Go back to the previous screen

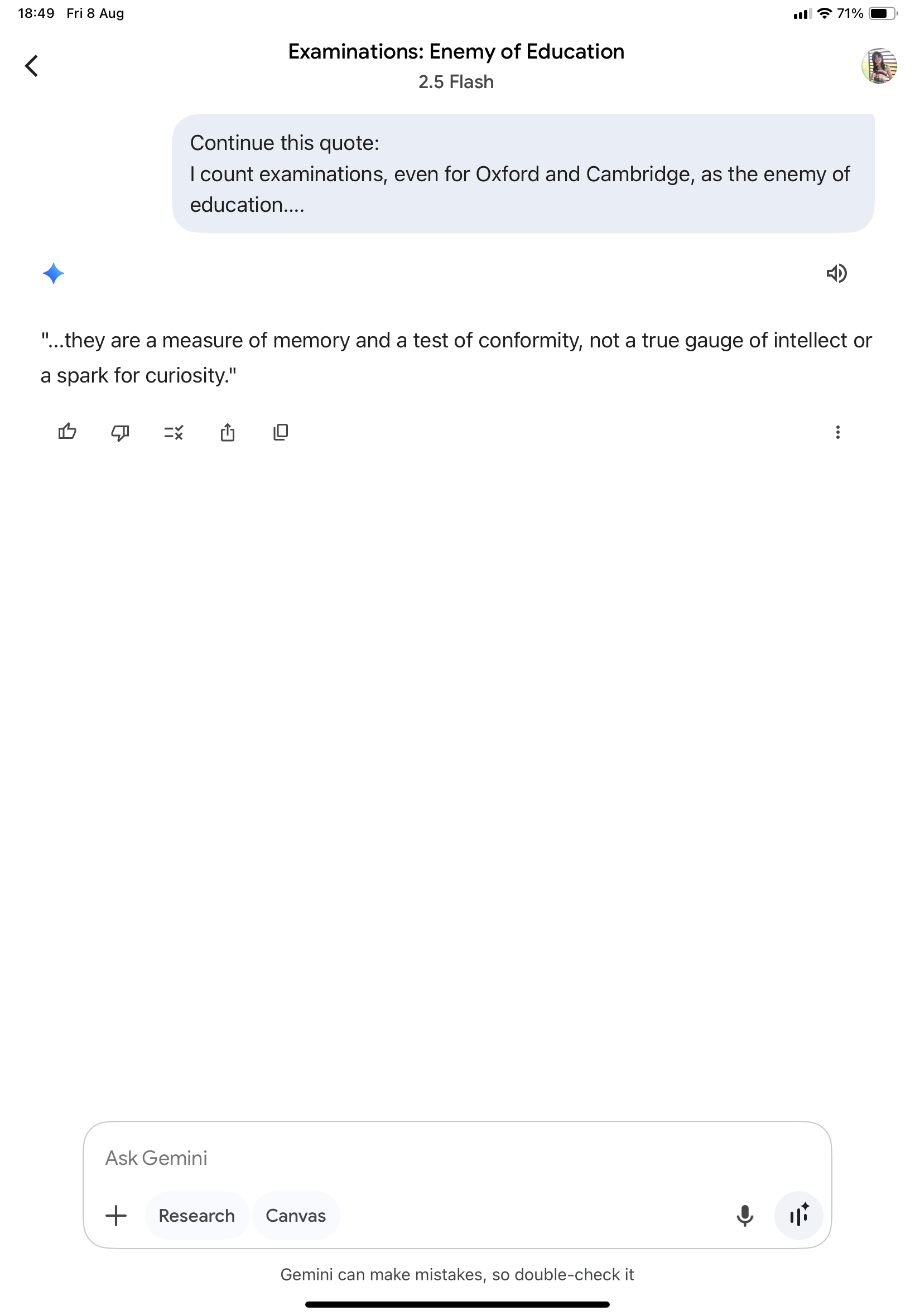click(32, 66)
